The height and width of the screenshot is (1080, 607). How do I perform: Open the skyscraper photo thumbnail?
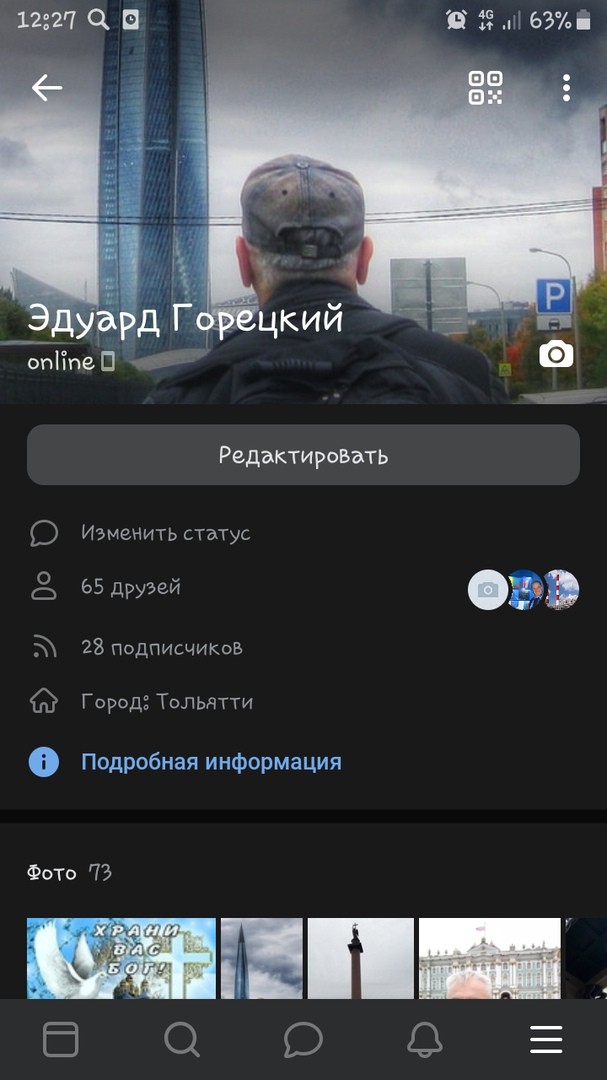261,958
